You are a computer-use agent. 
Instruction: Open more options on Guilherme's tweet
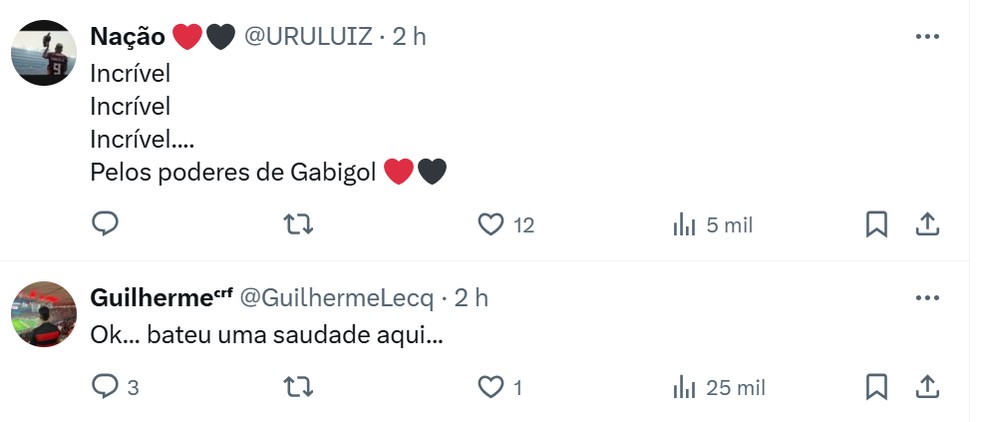click(927, 298)
